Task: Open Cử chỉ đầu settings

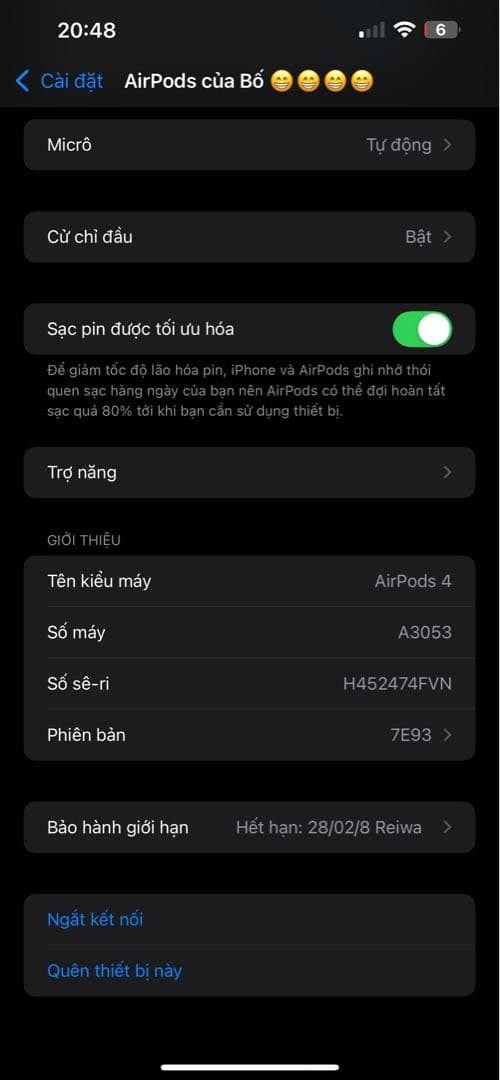Action: point(249,237)
